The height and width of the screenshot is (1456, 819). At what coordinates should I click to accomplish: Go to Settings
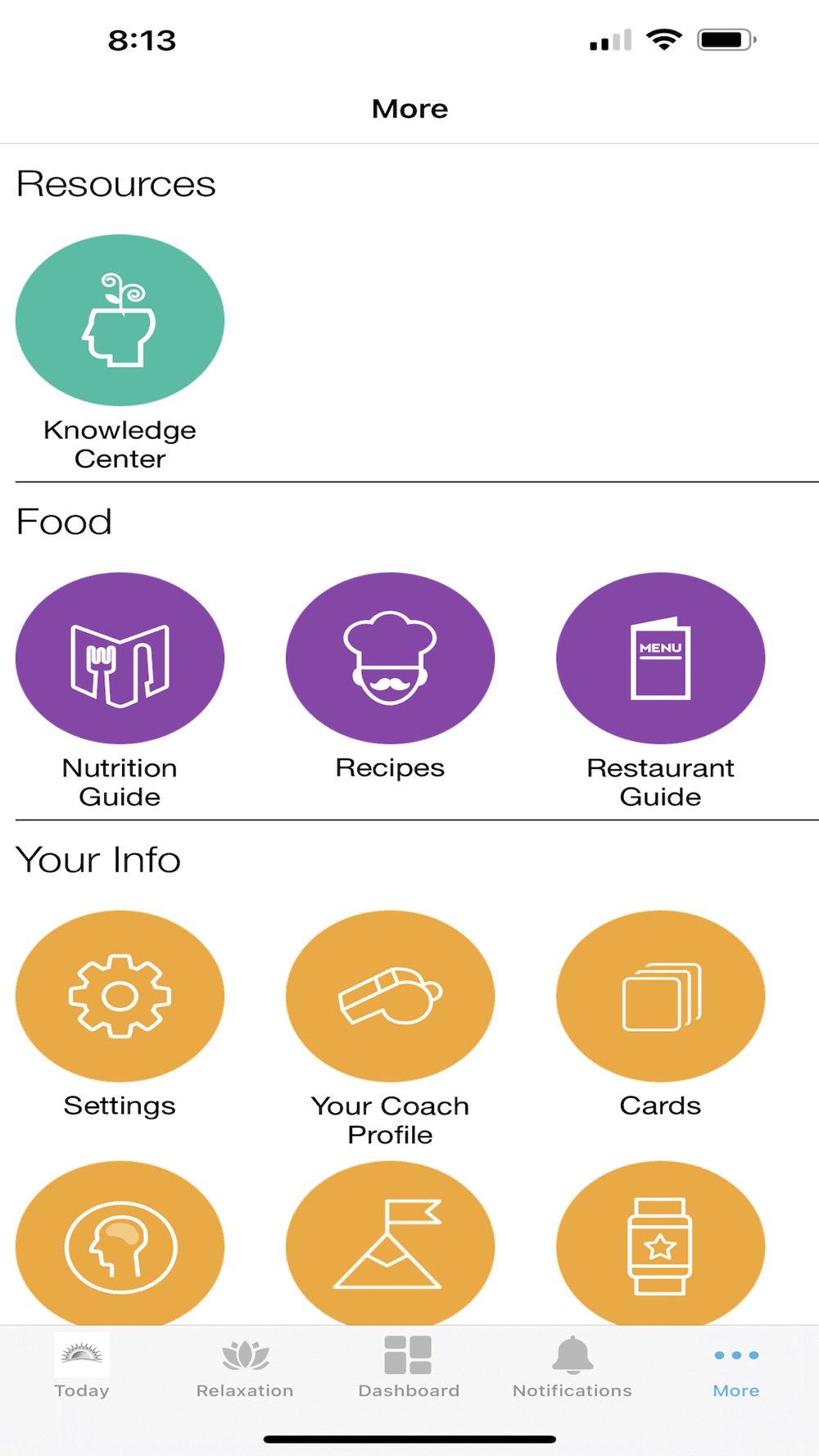point(120,996)
